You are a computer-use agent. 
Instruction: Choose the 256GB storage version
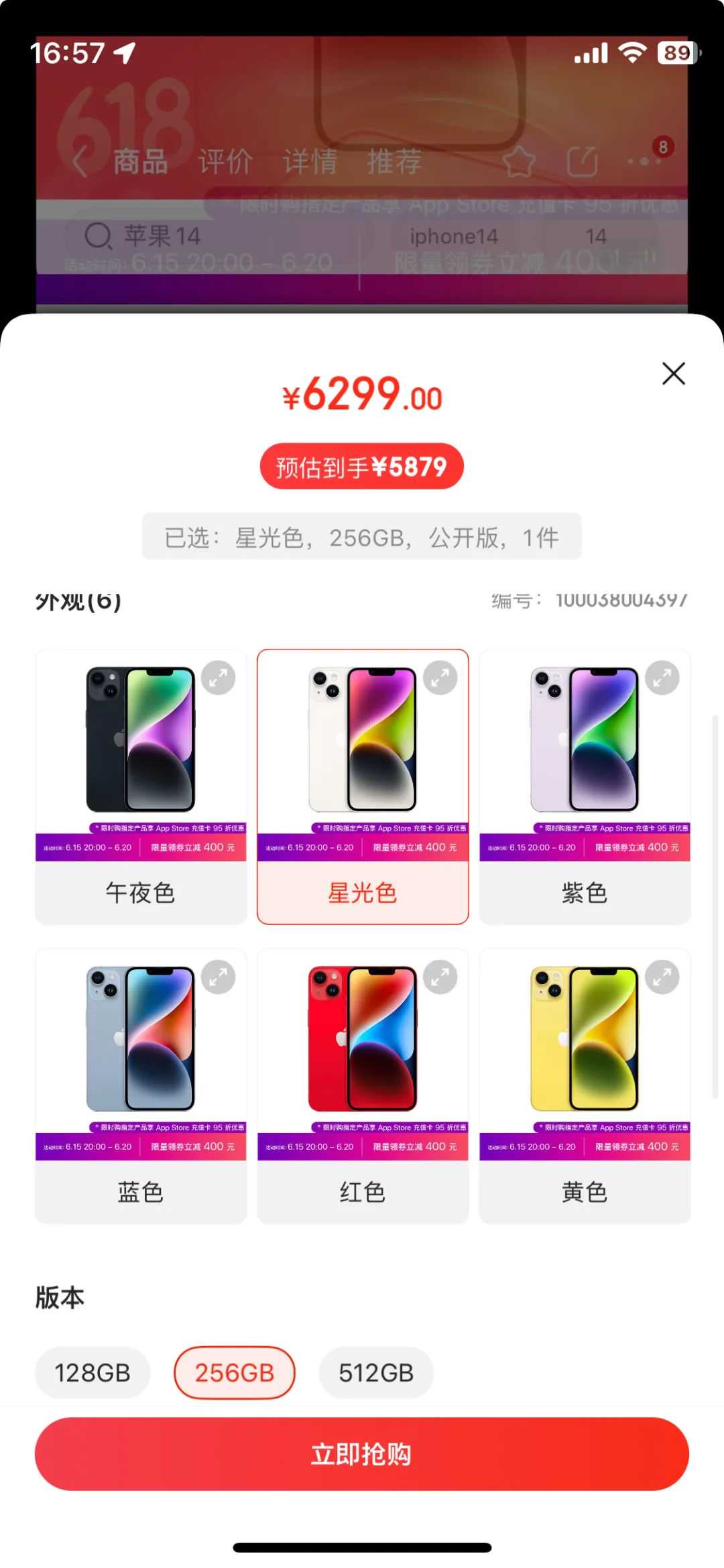pyautogui.click(x=234, y=1372)
